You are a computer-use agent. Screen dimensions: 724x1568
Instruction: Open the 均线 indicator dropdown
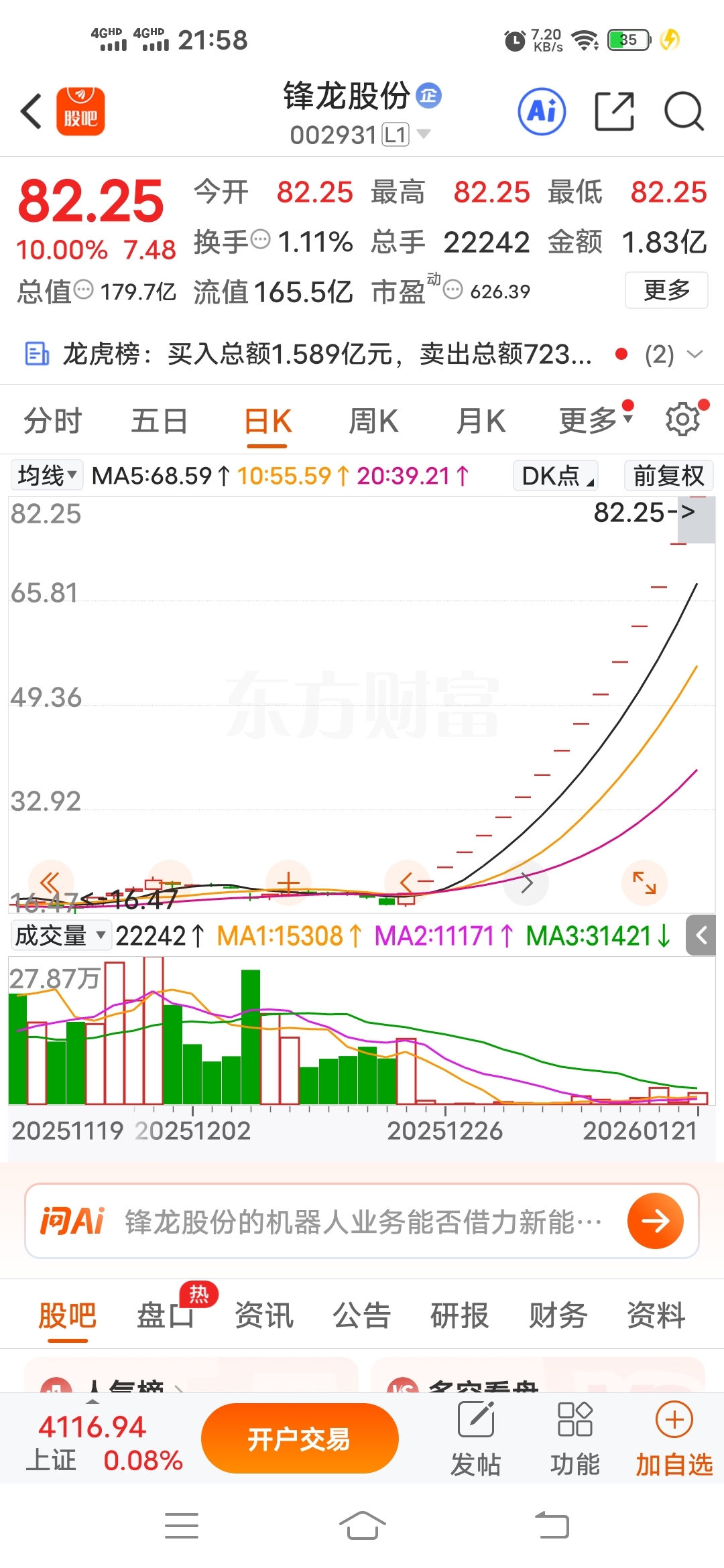click(47, 476)
